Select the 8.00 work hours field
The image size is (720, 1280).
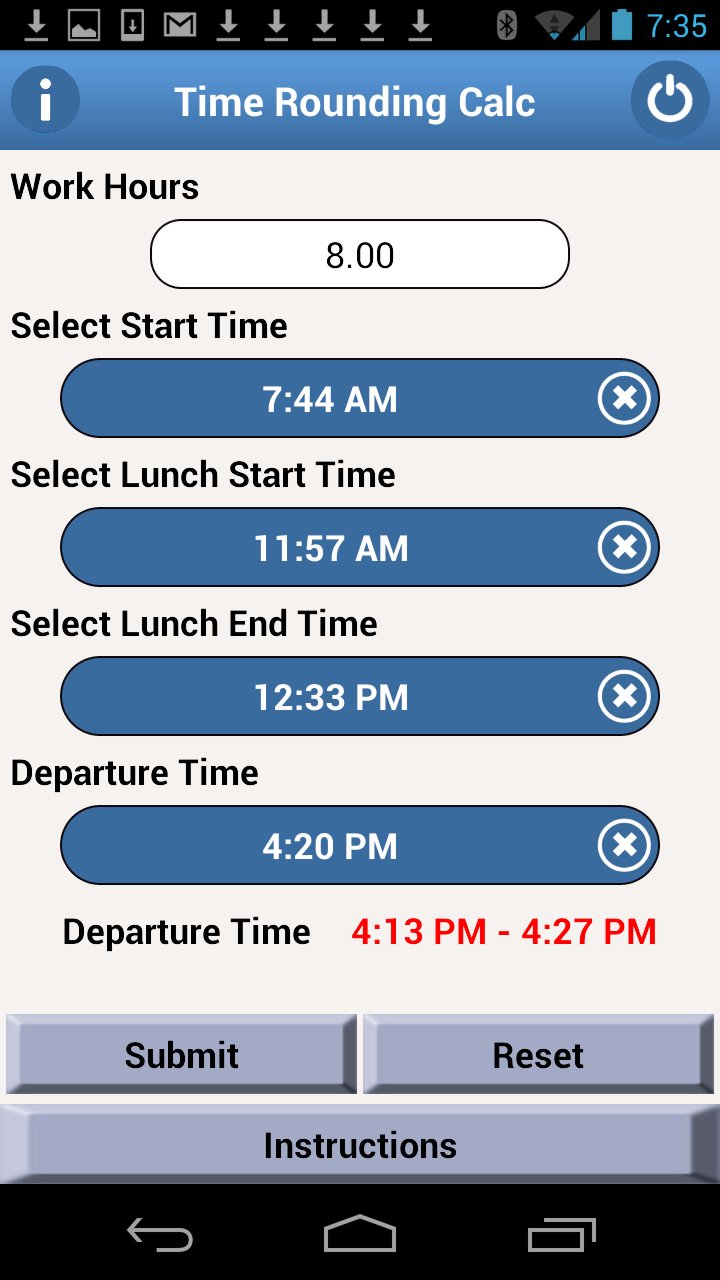359,253
